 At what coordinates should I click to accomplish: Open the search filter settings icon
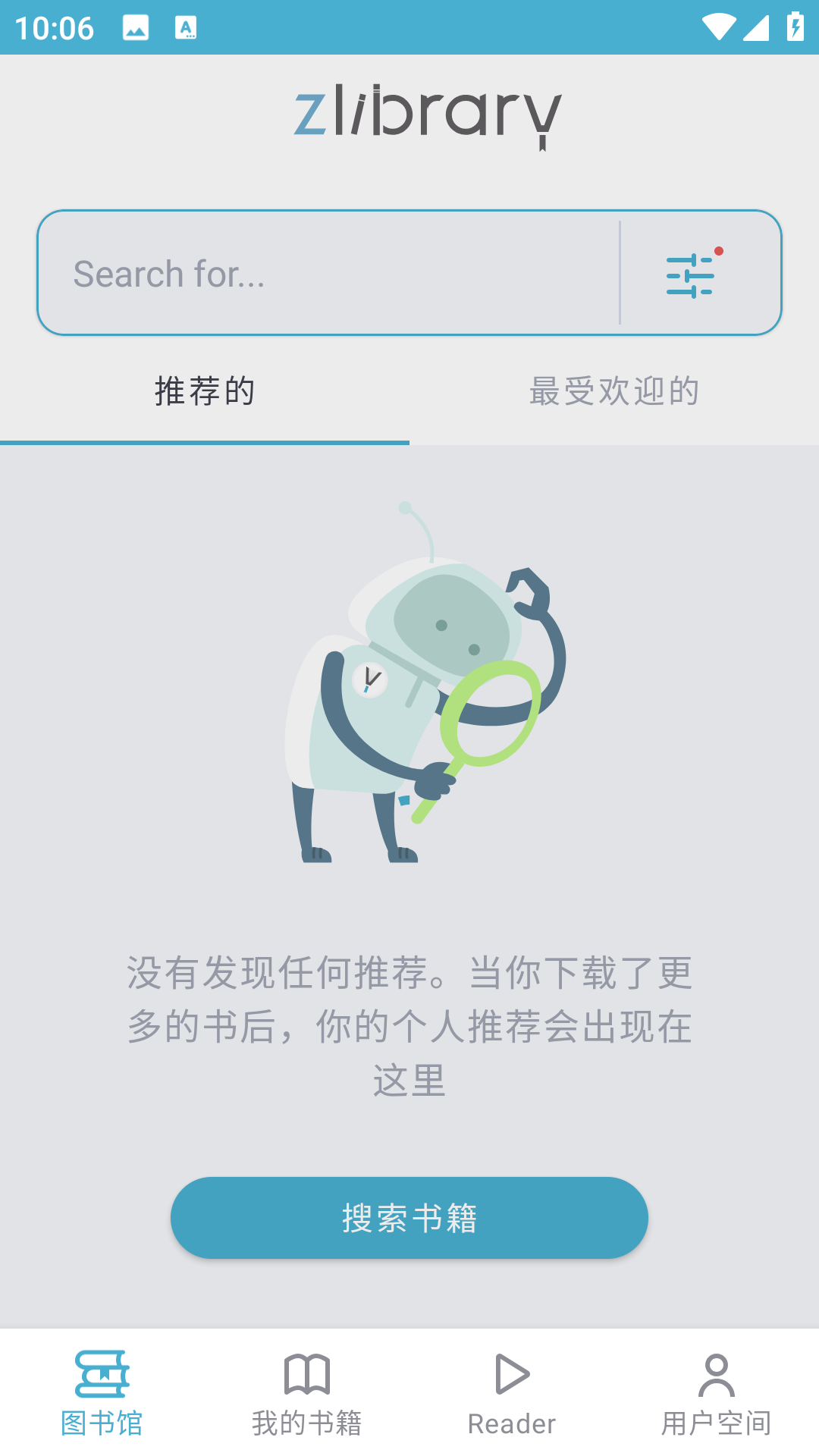[692, 275]
